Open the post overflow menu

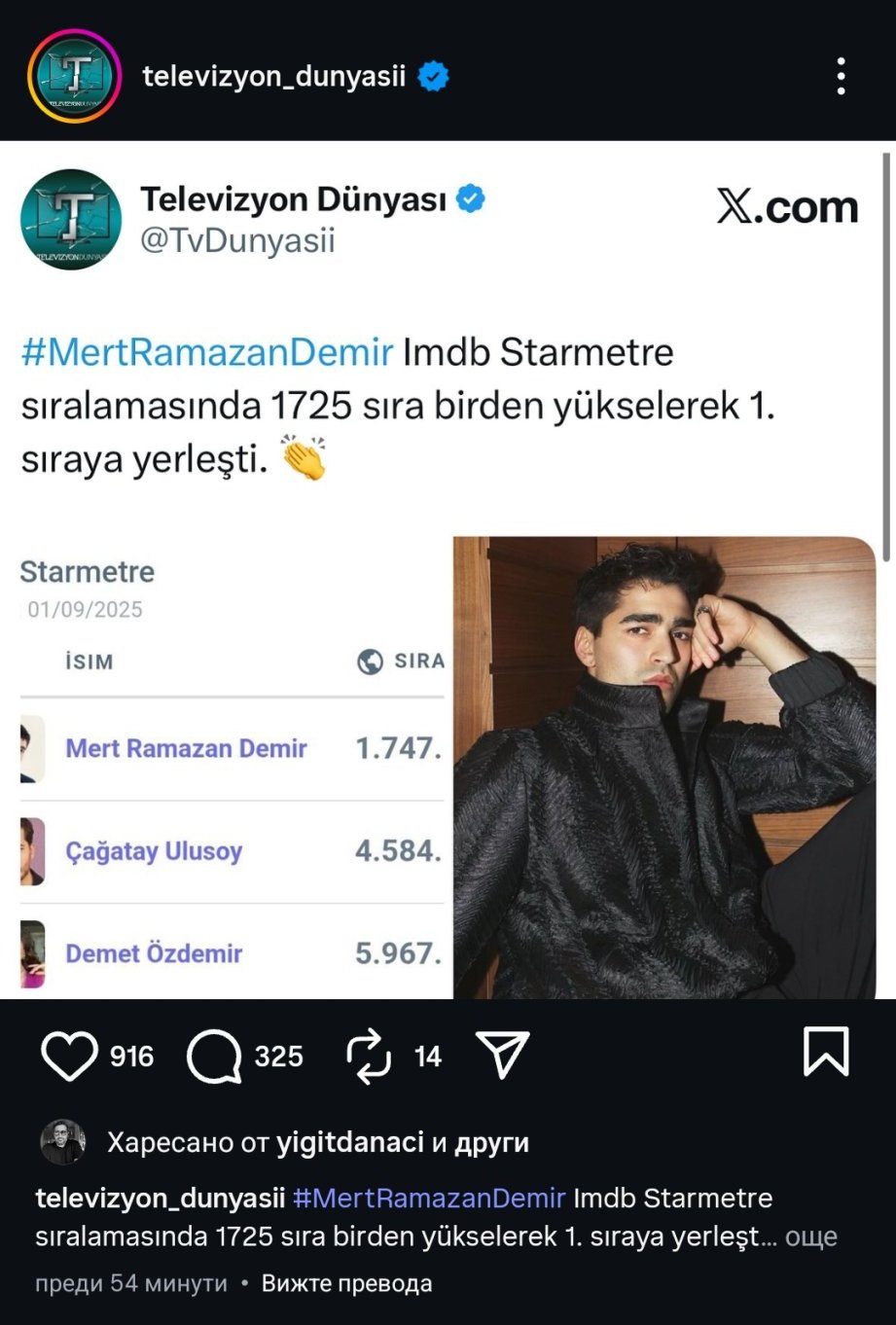841,76
